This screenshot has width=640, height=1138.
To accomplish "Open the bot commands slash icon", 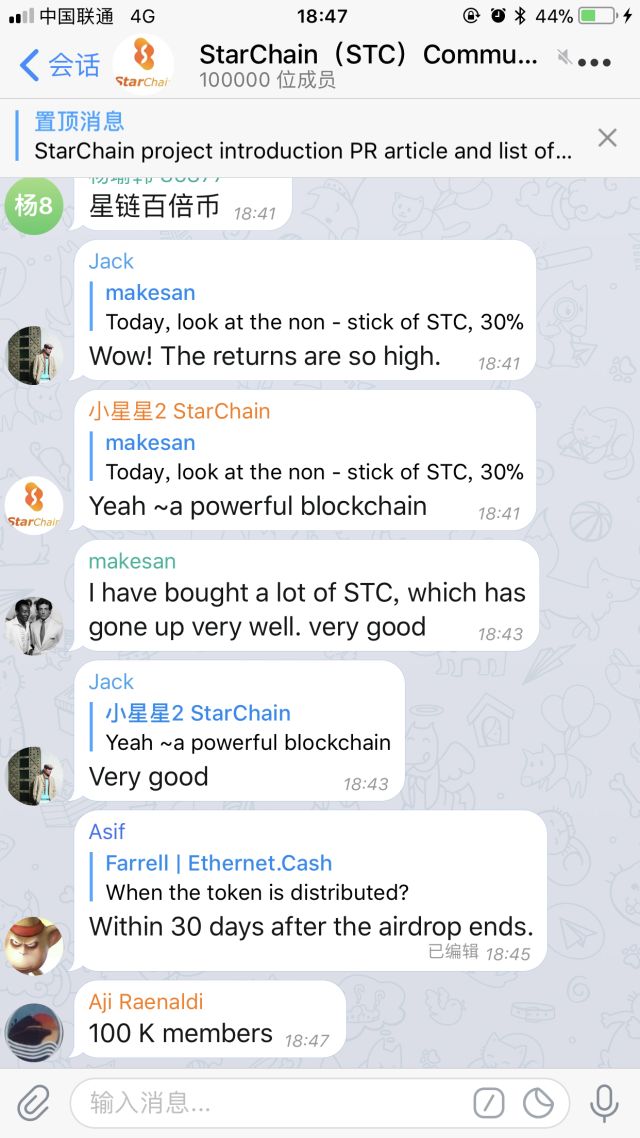I will [489, 1103].
